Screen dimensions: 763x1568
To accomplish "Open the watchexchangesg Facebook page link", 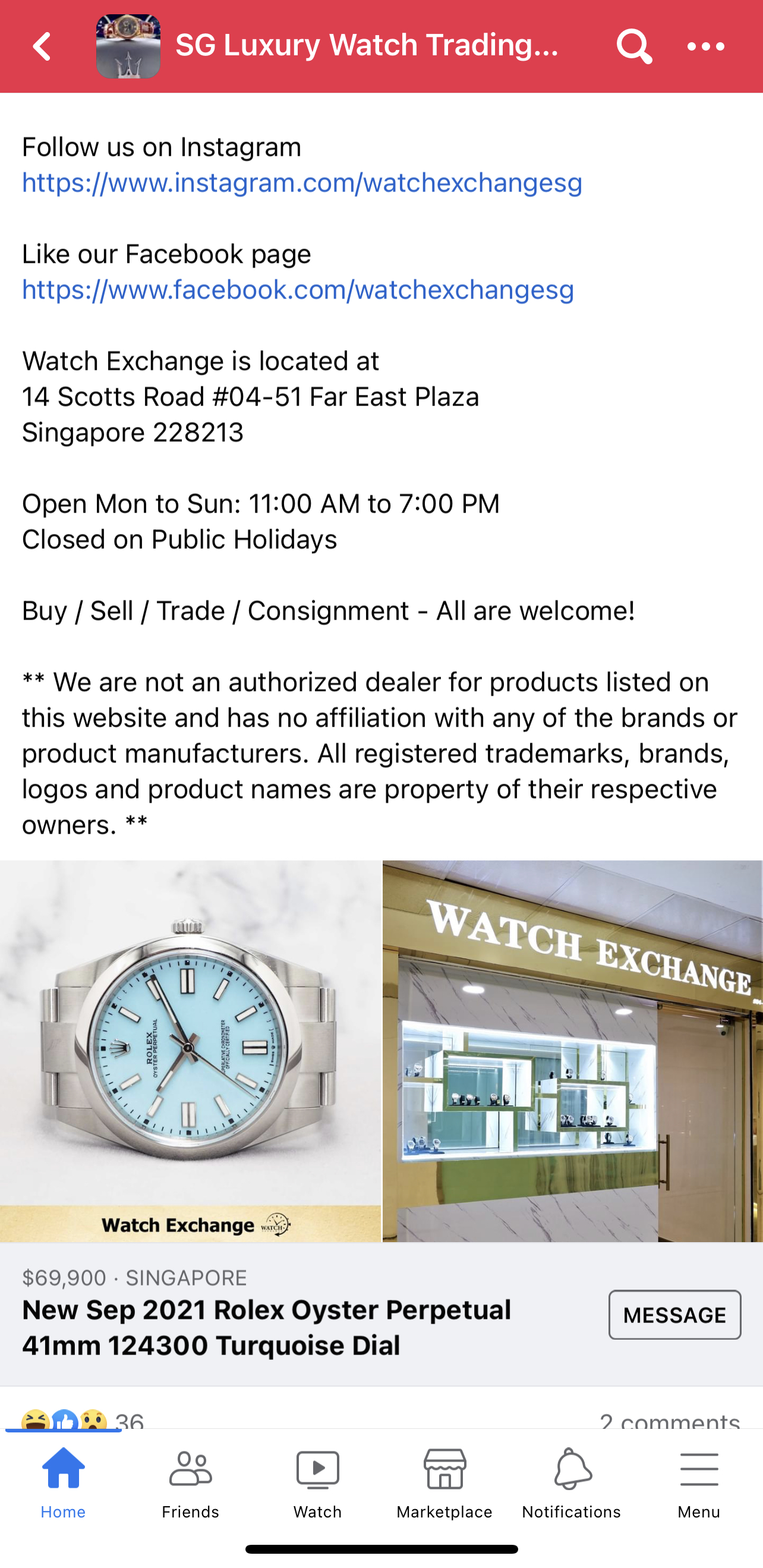I will coord(298,290).
